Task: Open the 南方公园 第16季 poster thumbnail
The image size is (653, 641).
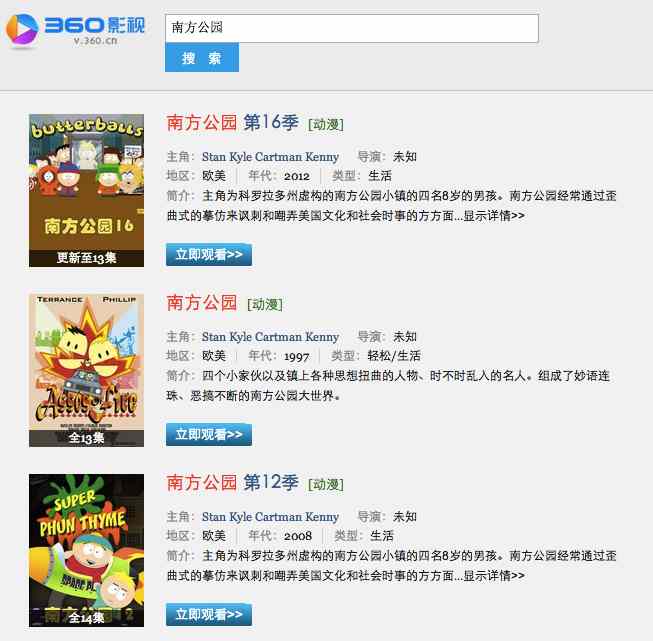Action: click(86, 190)
